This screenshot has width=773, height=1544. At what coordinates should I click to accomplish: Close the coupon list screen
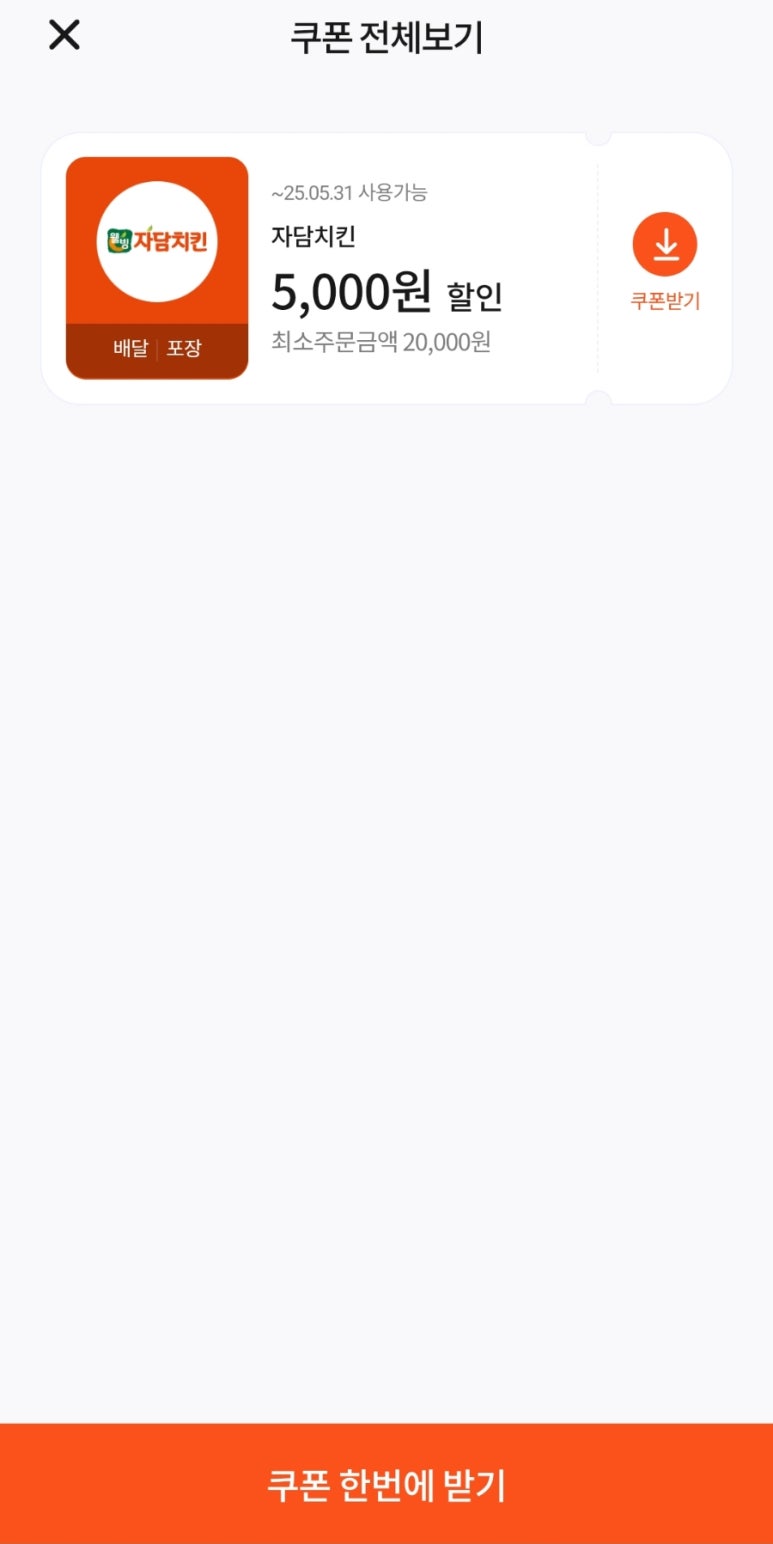click(64, 36)
